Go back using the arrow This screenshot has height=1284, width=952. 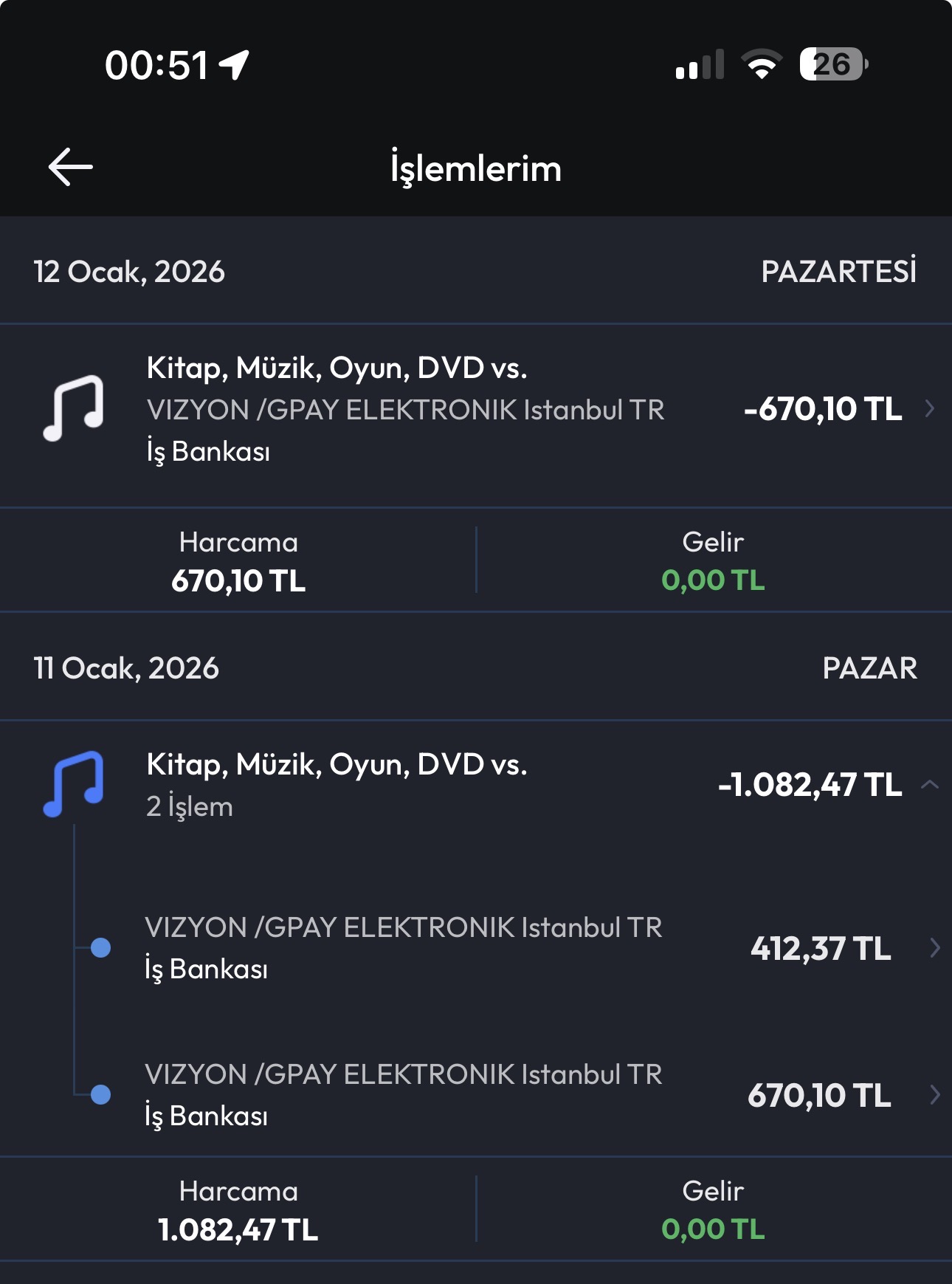click(70, 167)
